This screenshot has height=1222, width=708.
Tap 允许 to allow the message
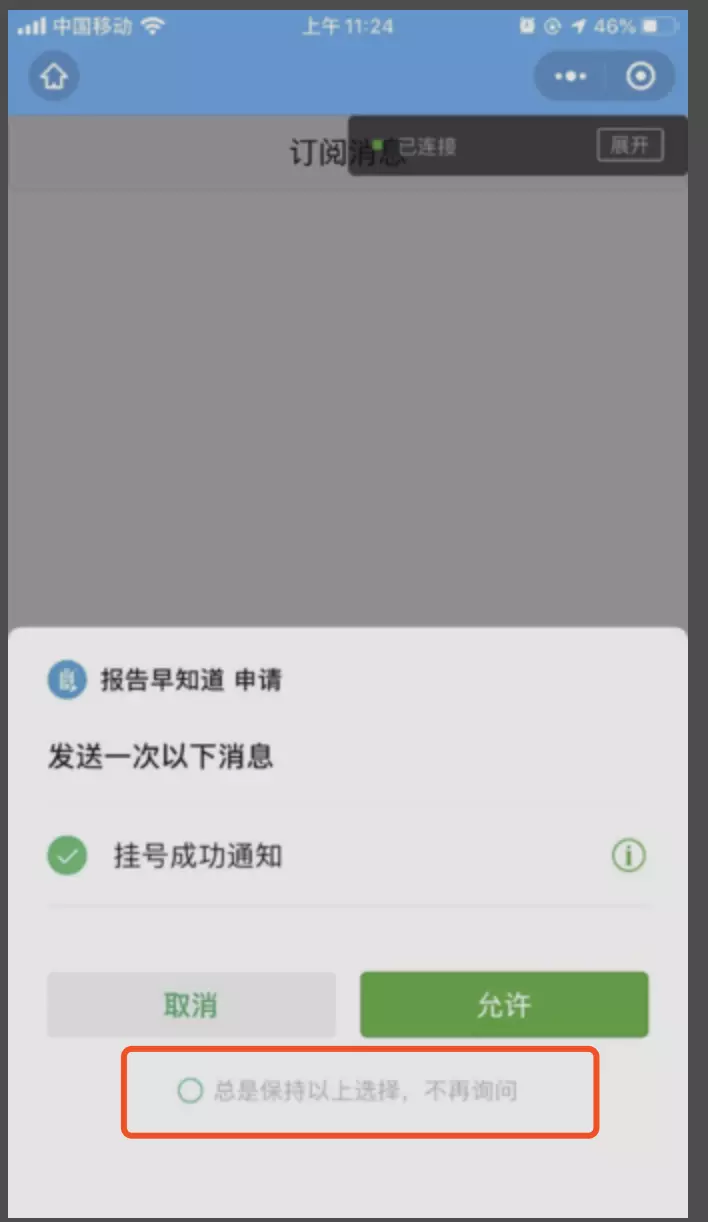[504, 1005]
